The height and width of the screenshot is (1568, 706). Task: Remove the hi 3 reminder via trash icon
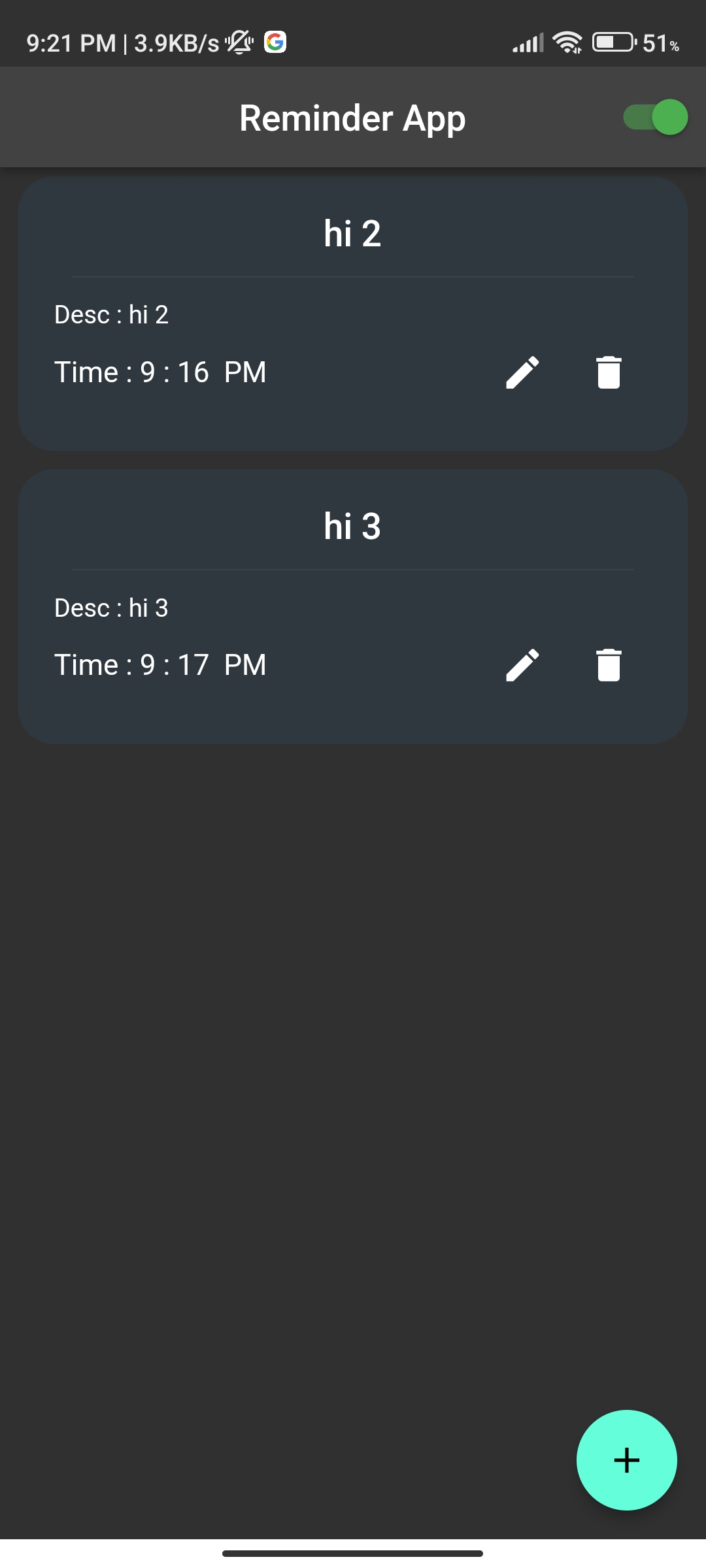tap(609, 664)
